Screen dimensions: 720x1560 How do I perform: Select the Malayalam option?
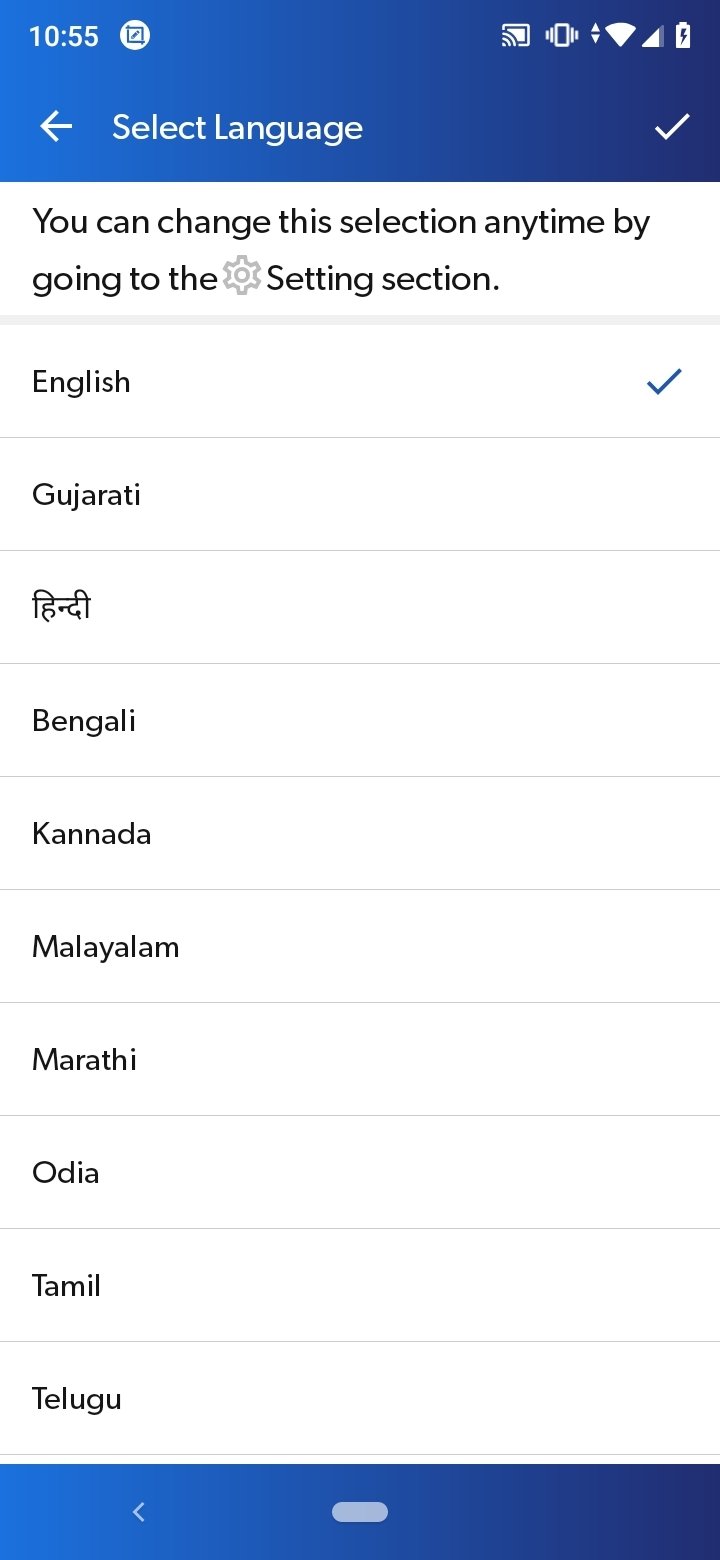click(360, 946)
